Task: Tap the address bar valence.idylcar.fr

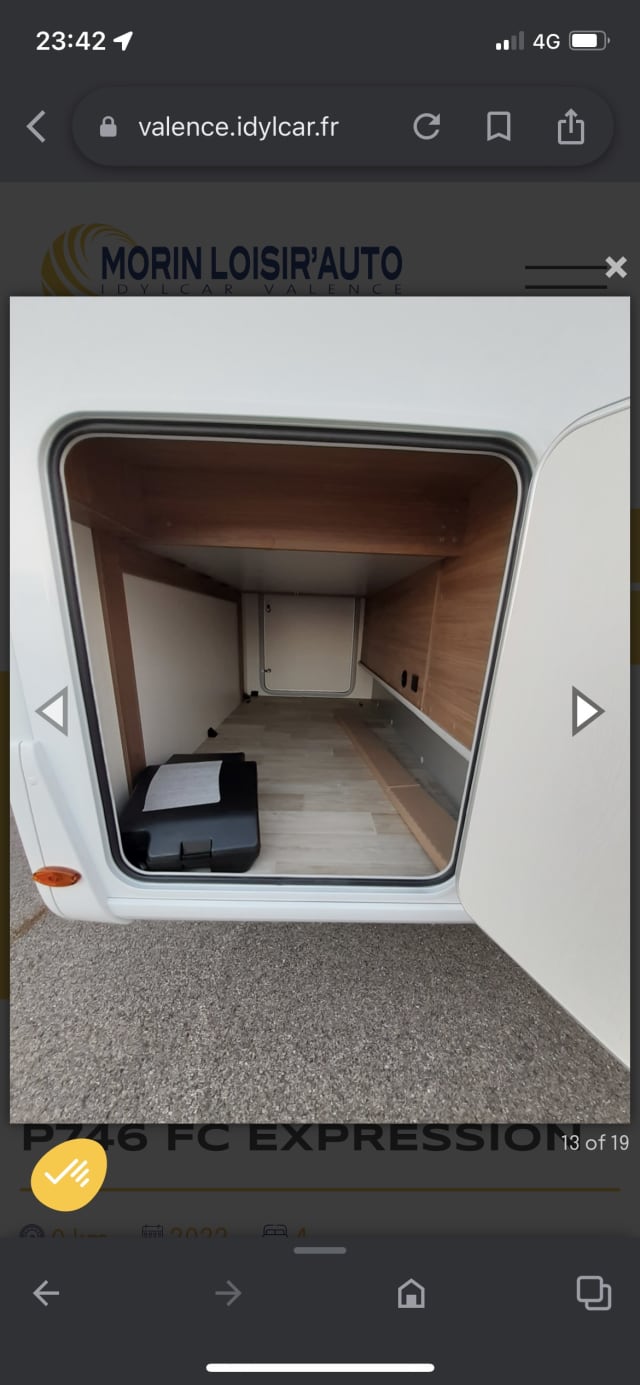Action: [x=238, y=127]
